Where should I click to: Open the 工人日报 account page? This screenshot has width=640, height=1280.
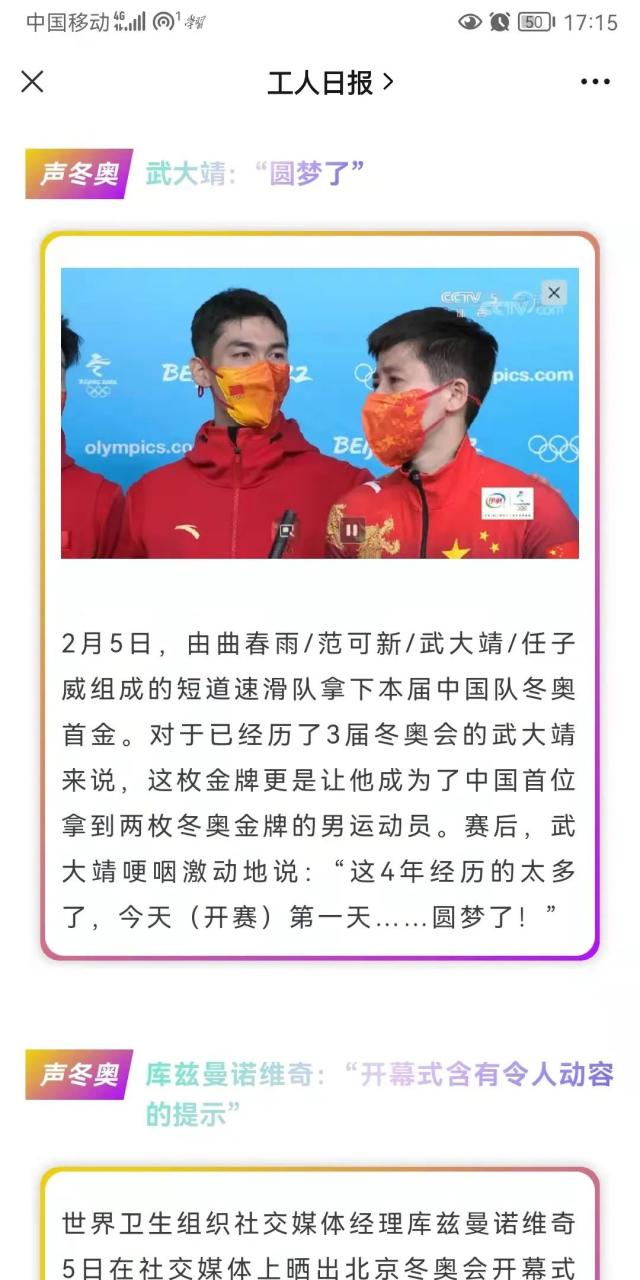[x=329, y=82]
